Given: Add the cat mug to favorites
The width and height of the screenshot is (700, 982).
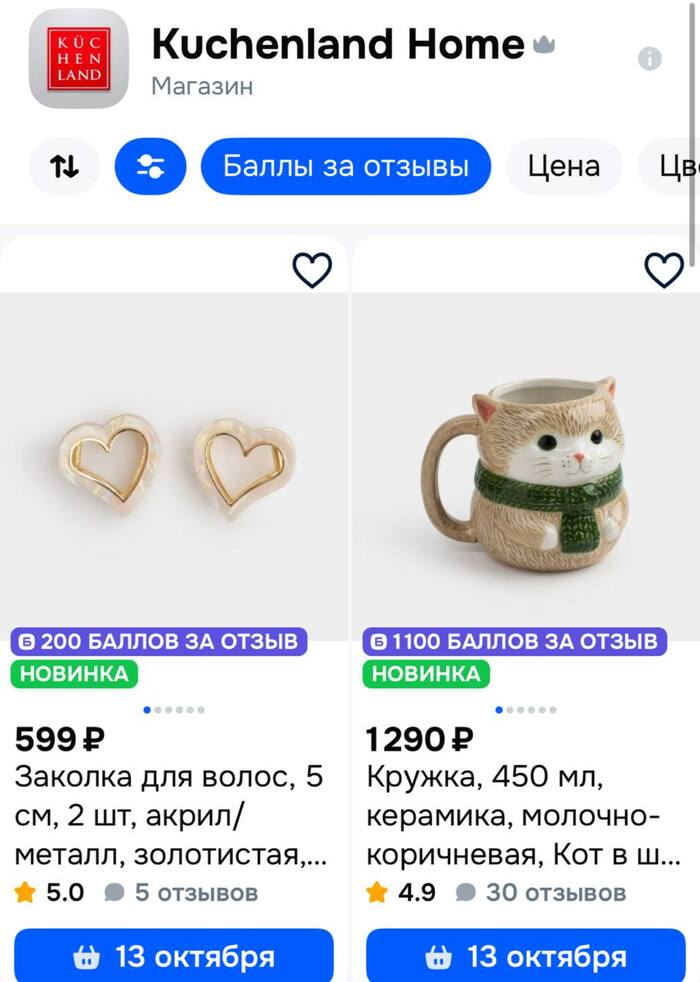Looking at the screenshot, I should pyautogui.click(x=663, y=270).
